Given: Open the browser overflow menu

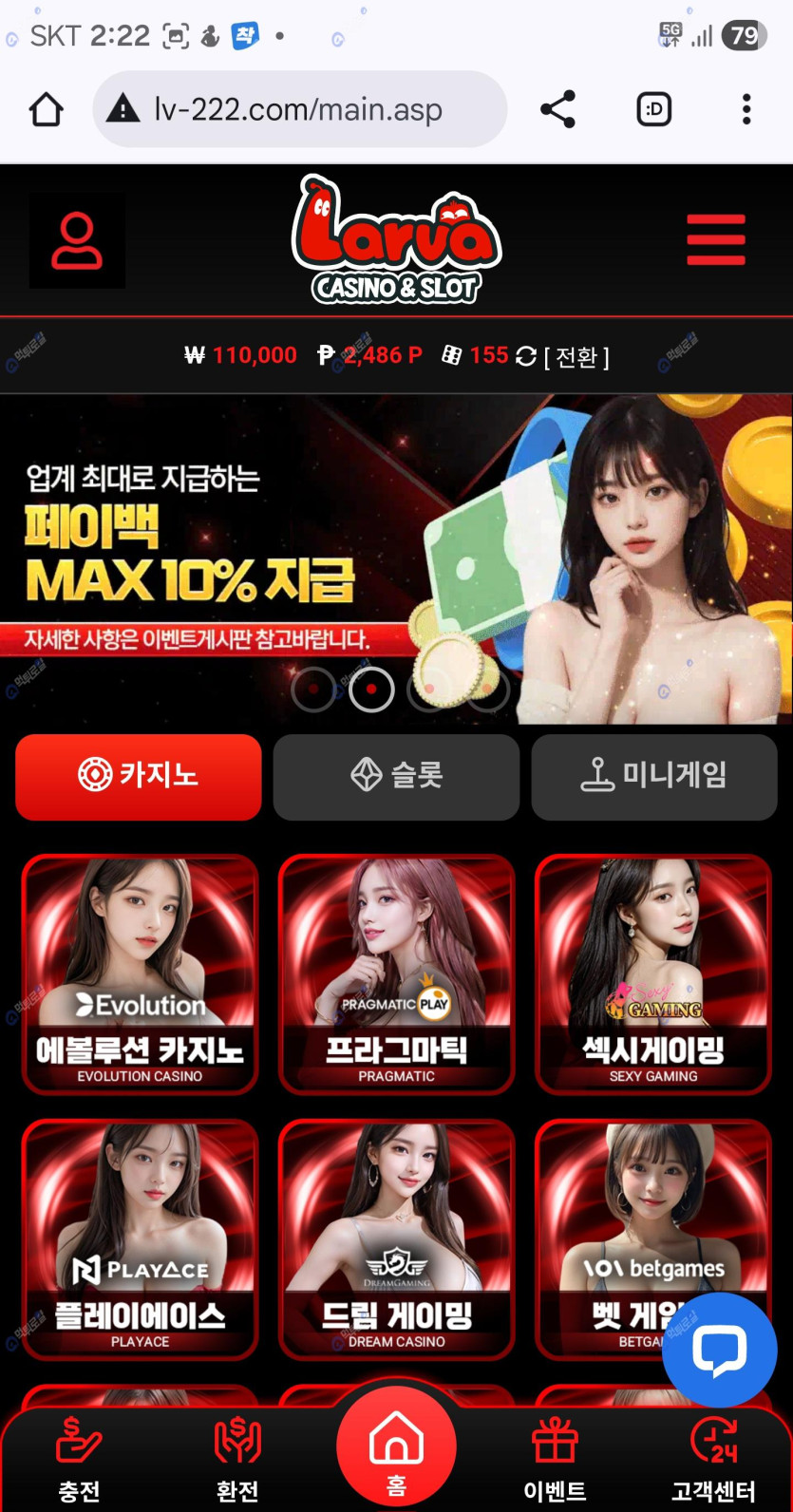Looking at the screenshot, I should (746, 110).
